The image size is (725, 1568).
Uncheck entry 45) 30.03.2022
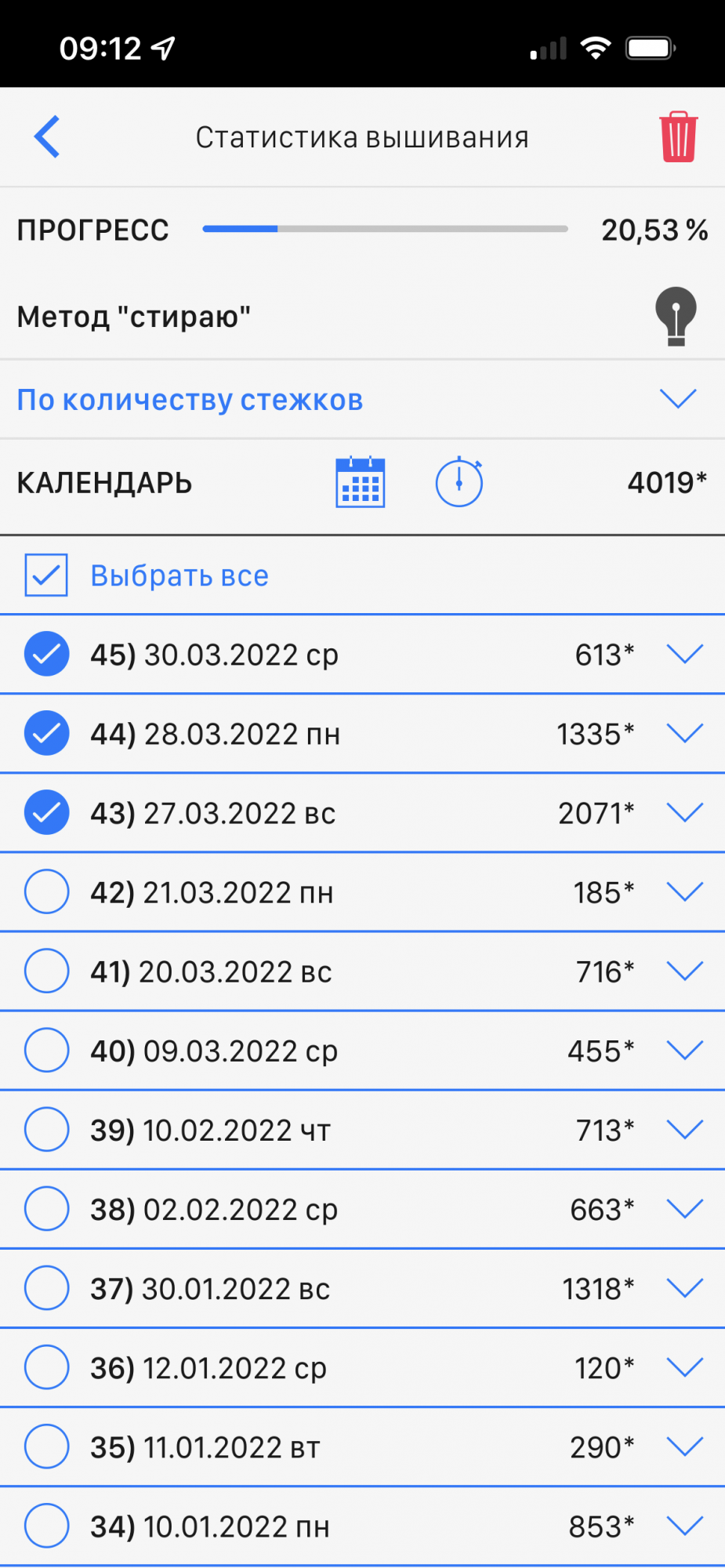pyautogui.click(x=47, y=654)
